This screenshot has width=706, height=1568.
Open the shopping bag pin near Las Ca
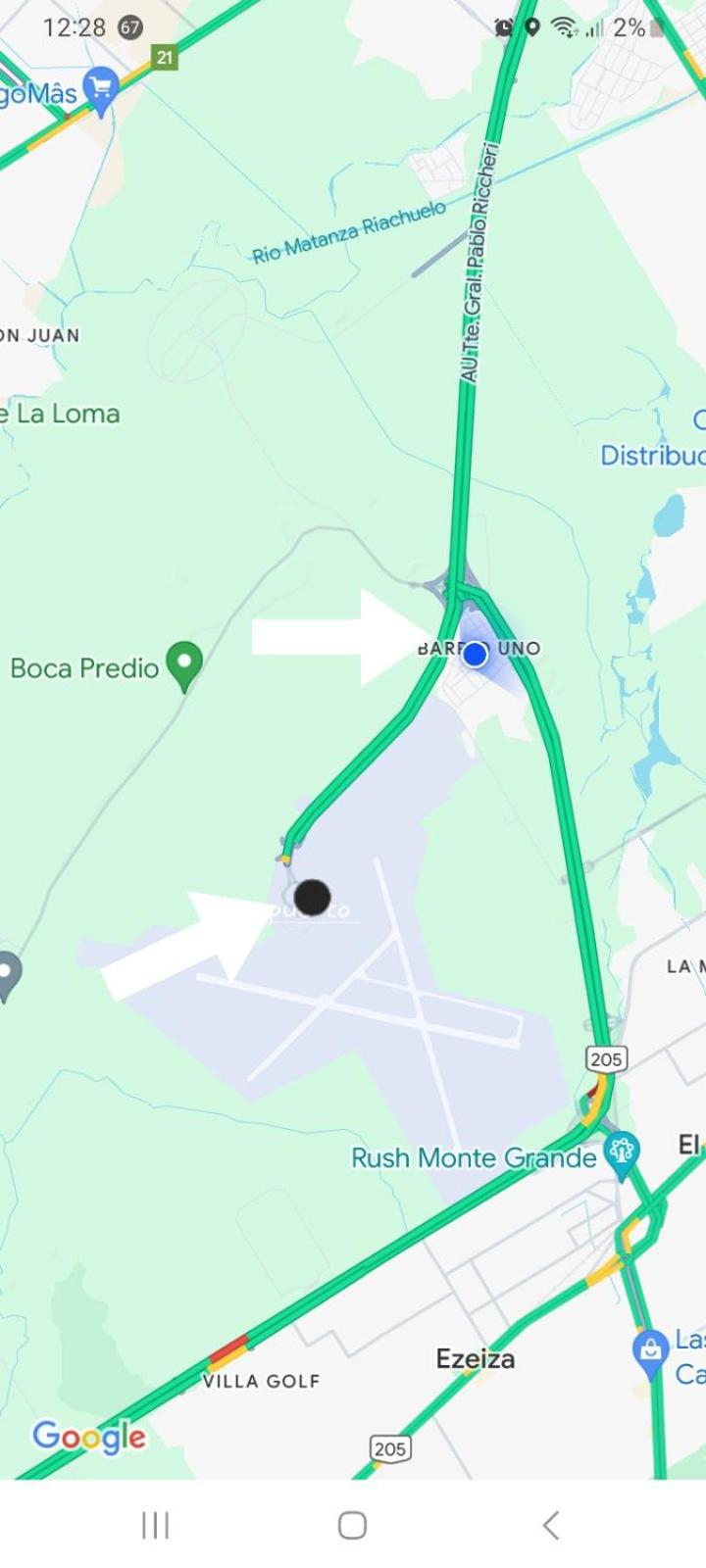tap(649, 1351)
